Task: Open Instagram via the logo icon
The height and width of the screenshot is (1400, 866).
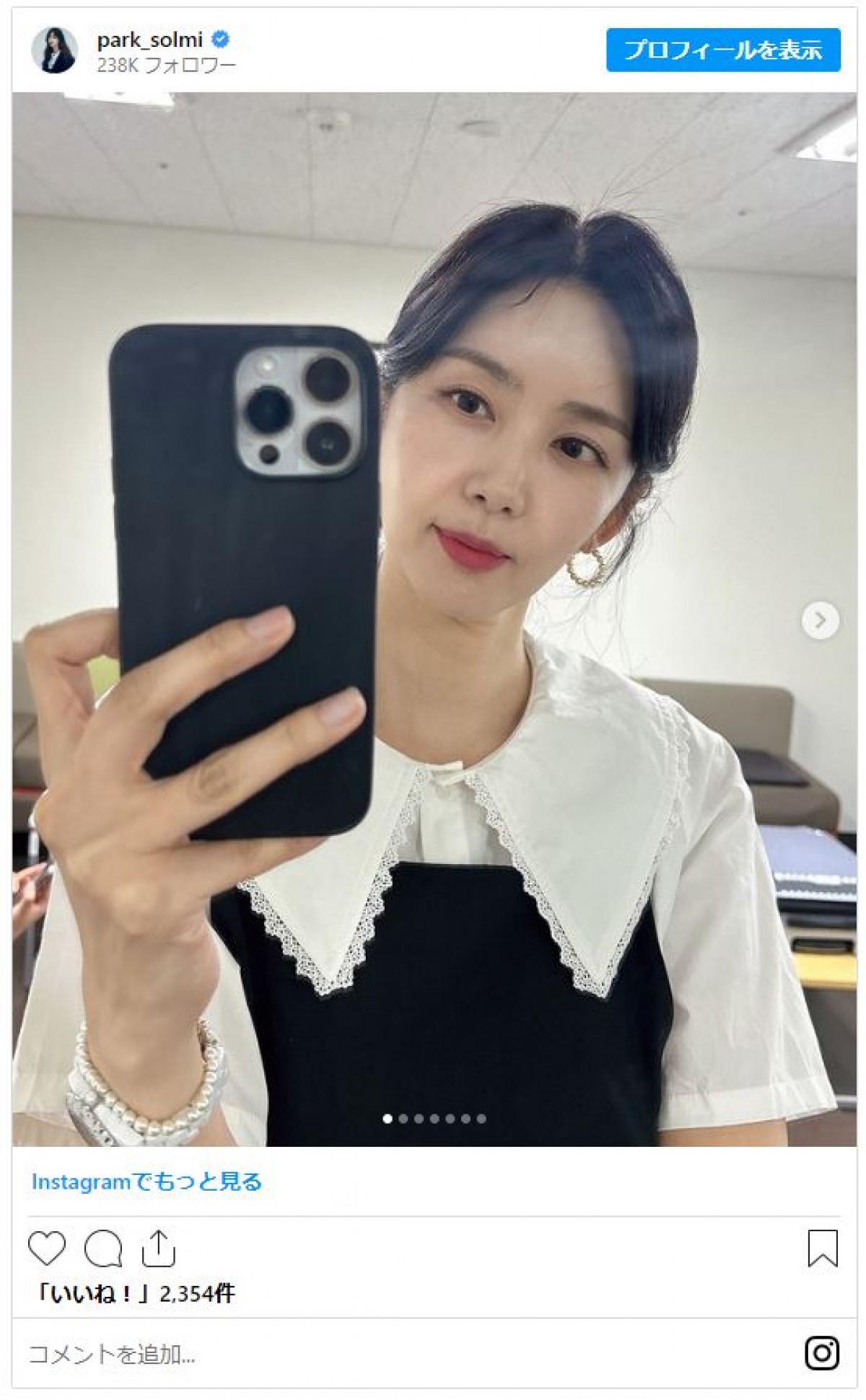Action: 822,1353
